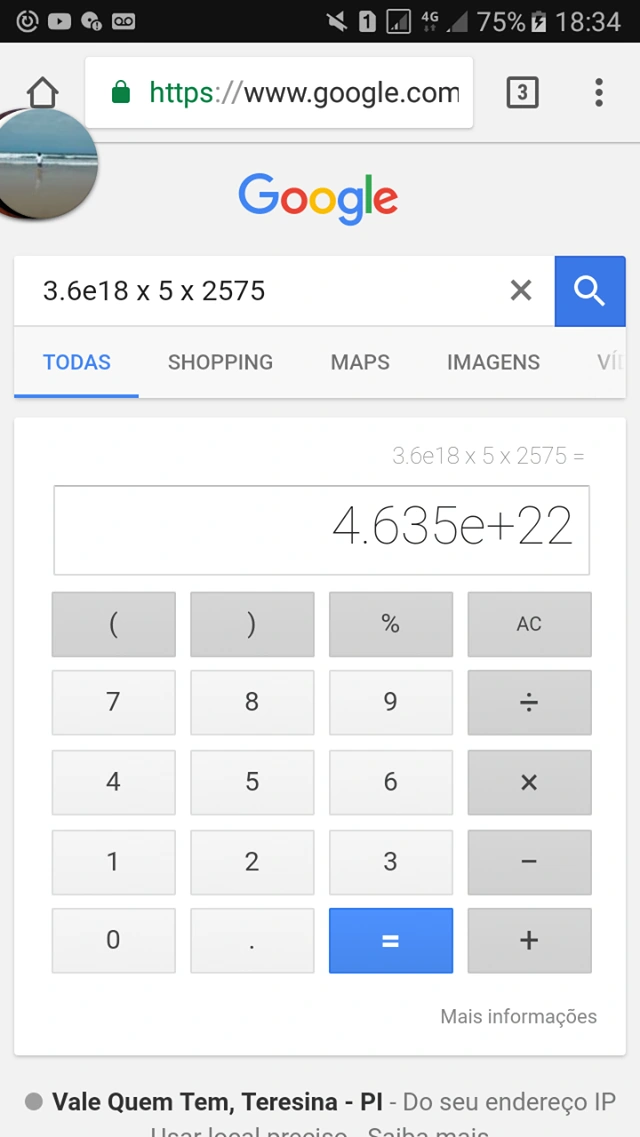Switch to the Imagens tab
Image resolution: width=640 pixels, height=1137 pixels.
click(493, 362)
